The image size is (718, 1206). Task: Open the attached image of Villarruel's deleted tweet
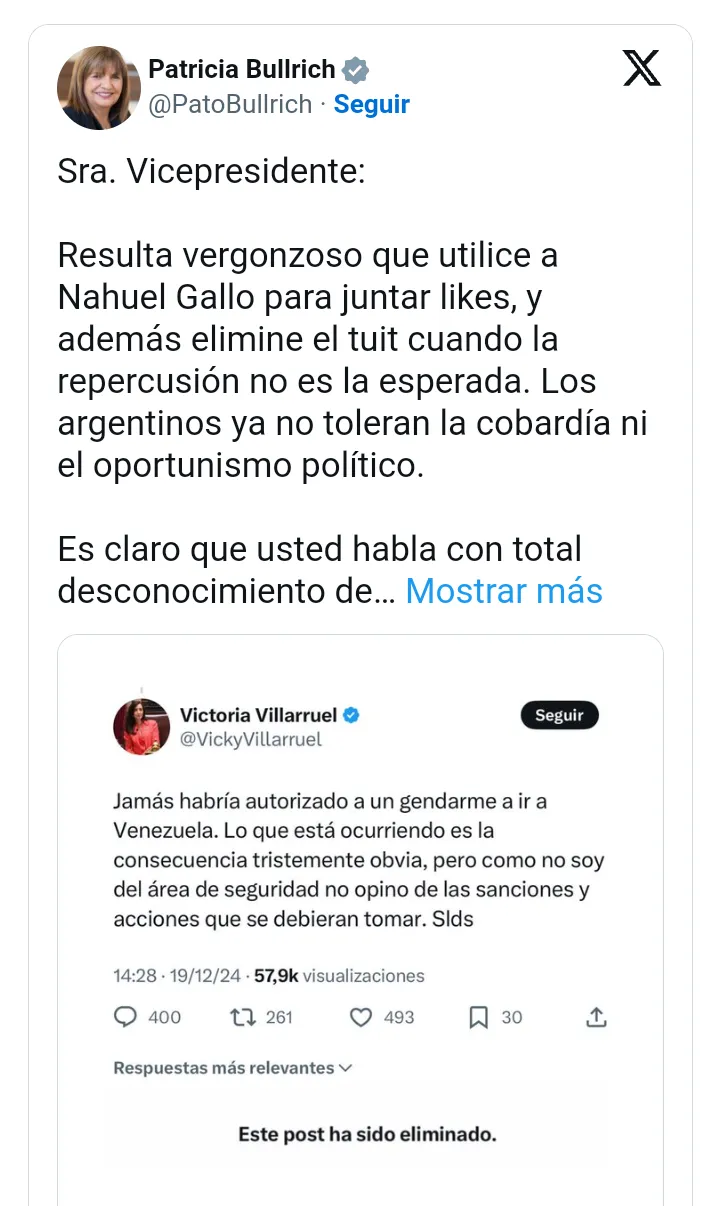point(360,920)
